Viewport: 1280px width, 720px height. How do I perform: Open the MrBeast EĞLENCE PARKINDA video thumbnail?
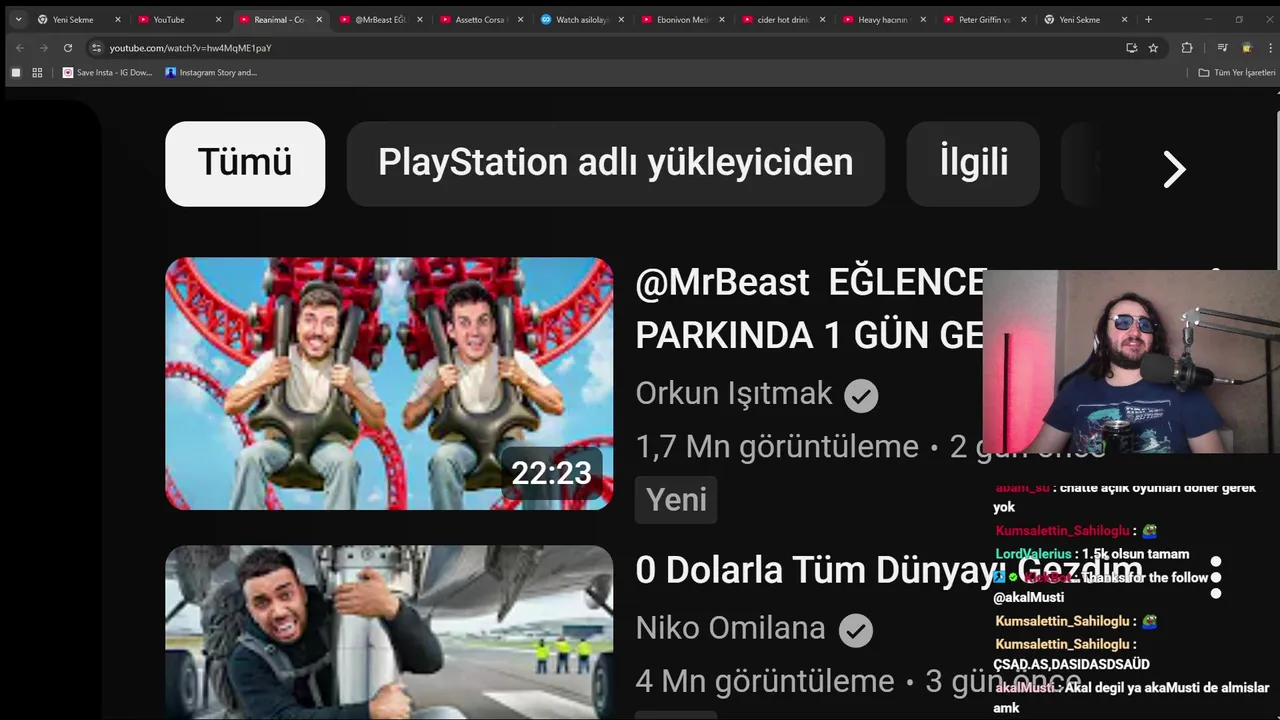(389, 384)
